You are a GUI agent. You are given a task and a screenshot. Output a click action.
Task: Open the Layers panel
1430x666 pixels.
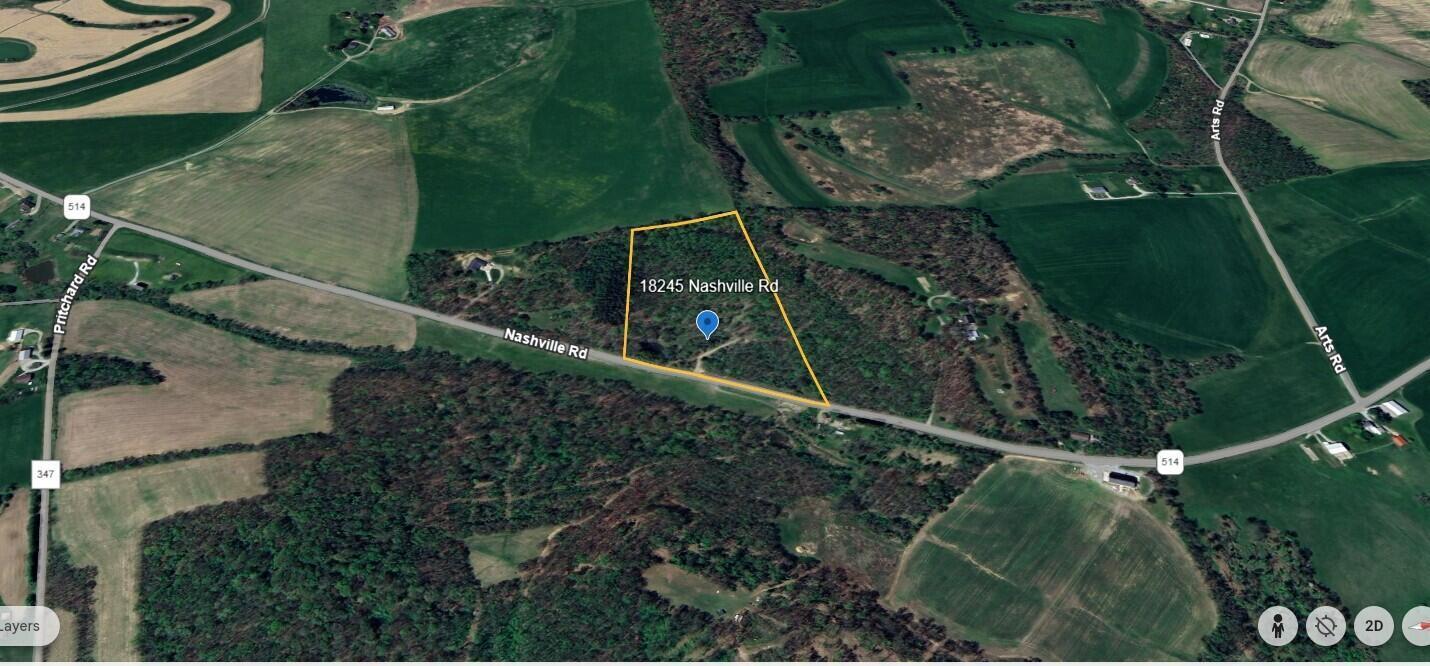22,626
